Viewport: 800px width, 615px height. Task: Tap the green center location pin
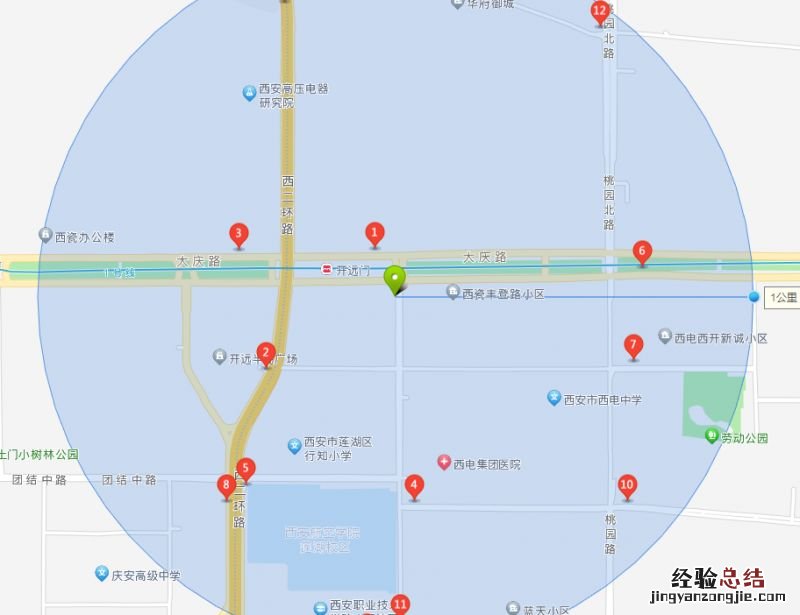(x=396, y=279)
